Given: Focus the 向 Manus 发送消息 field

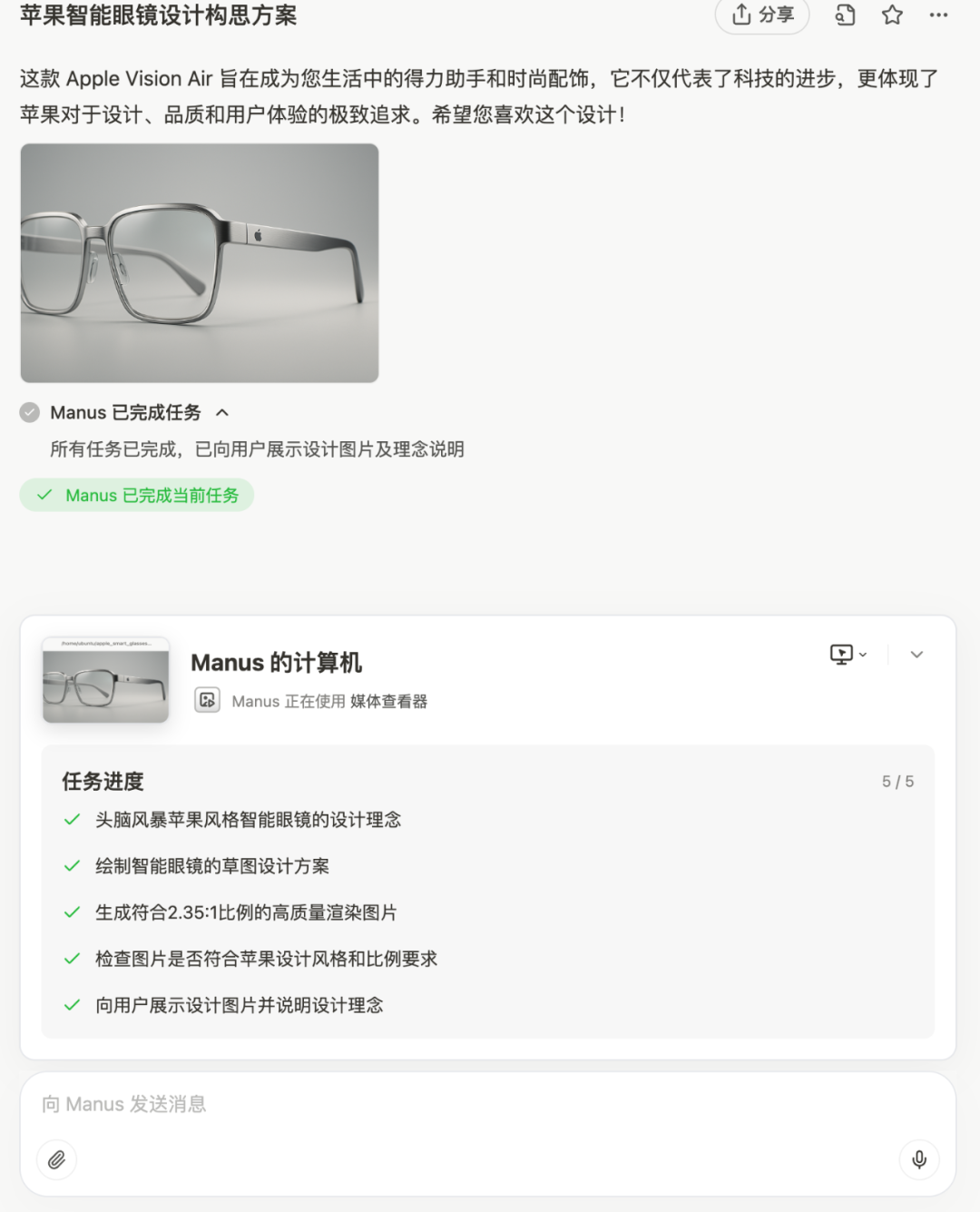Looking at the screenshot, I should pos(454,1104).
